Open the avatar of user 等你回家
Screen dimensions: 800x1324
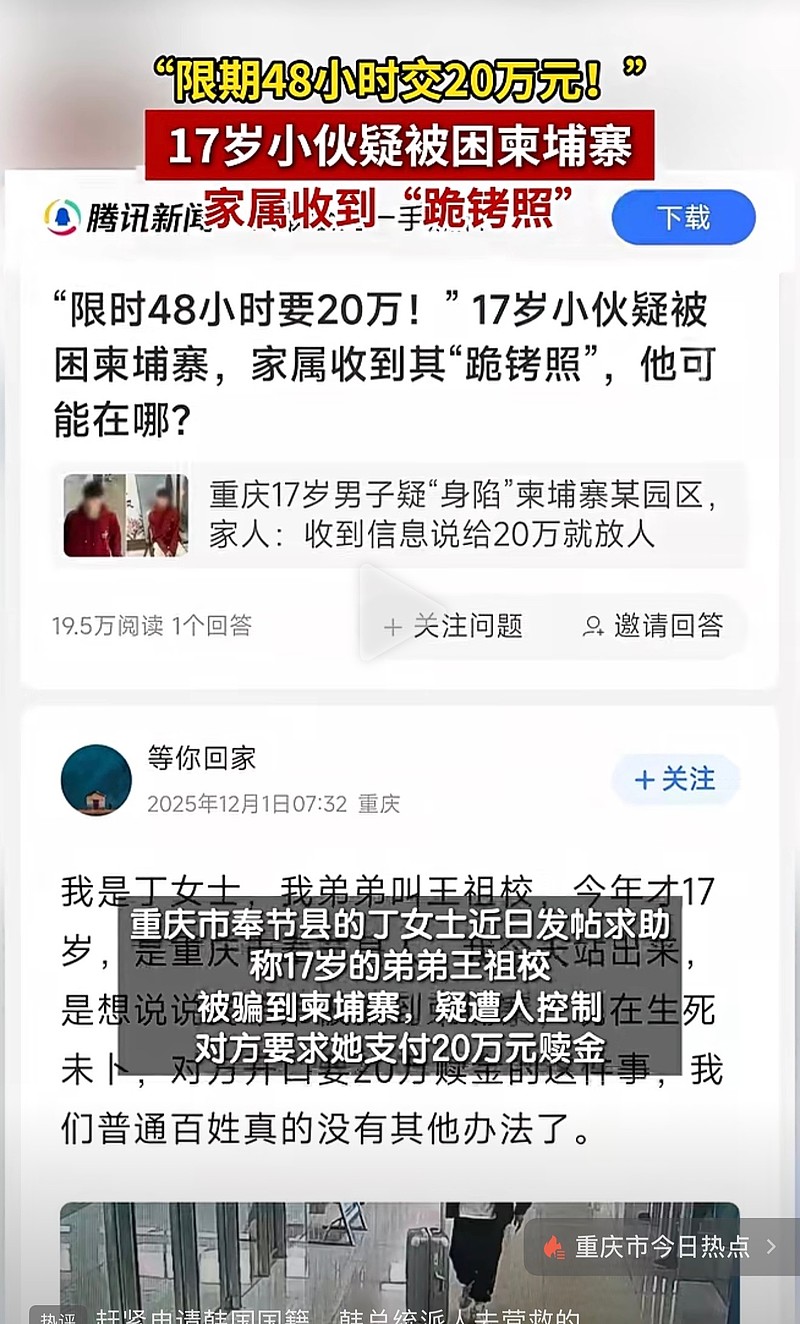pyautogui.click(x=95, y=779)
